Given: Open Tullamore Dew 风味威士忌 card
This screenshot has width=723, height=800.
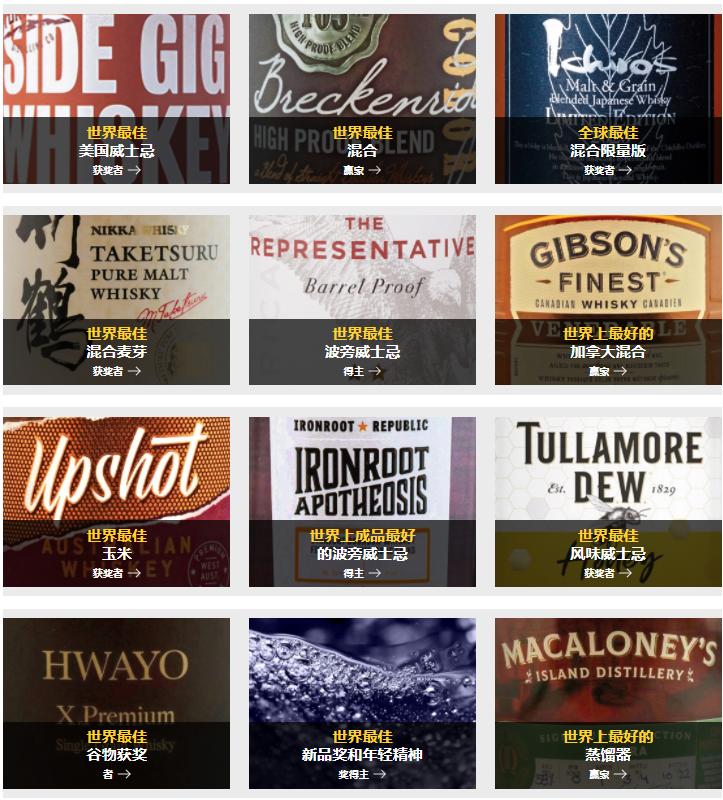Looking at the screenshot, I should (608, 501).
